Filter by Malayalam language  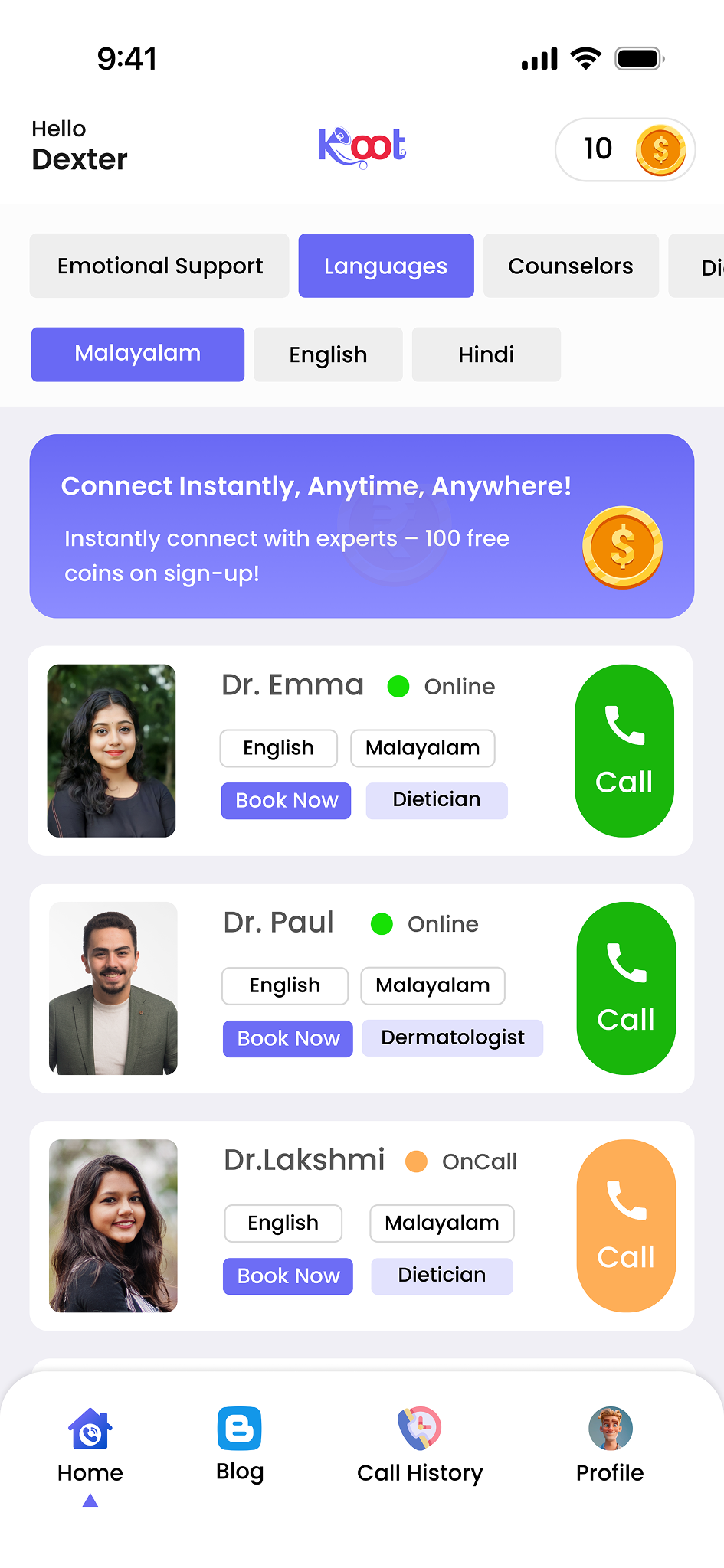coord(138,354)
